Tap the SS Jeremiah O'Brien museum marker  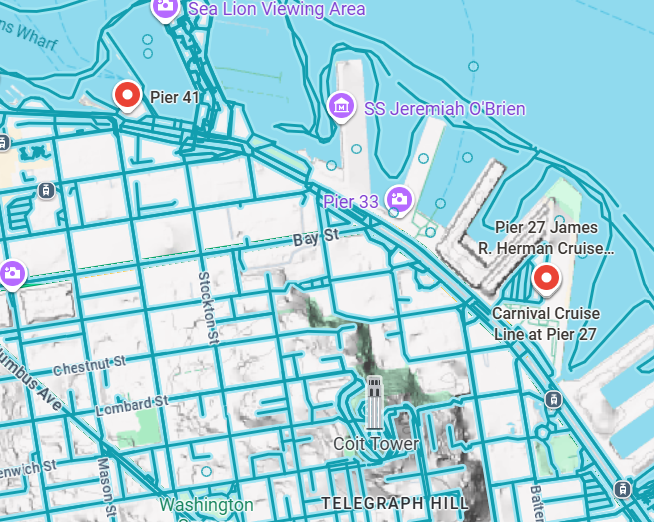(341, 105)
